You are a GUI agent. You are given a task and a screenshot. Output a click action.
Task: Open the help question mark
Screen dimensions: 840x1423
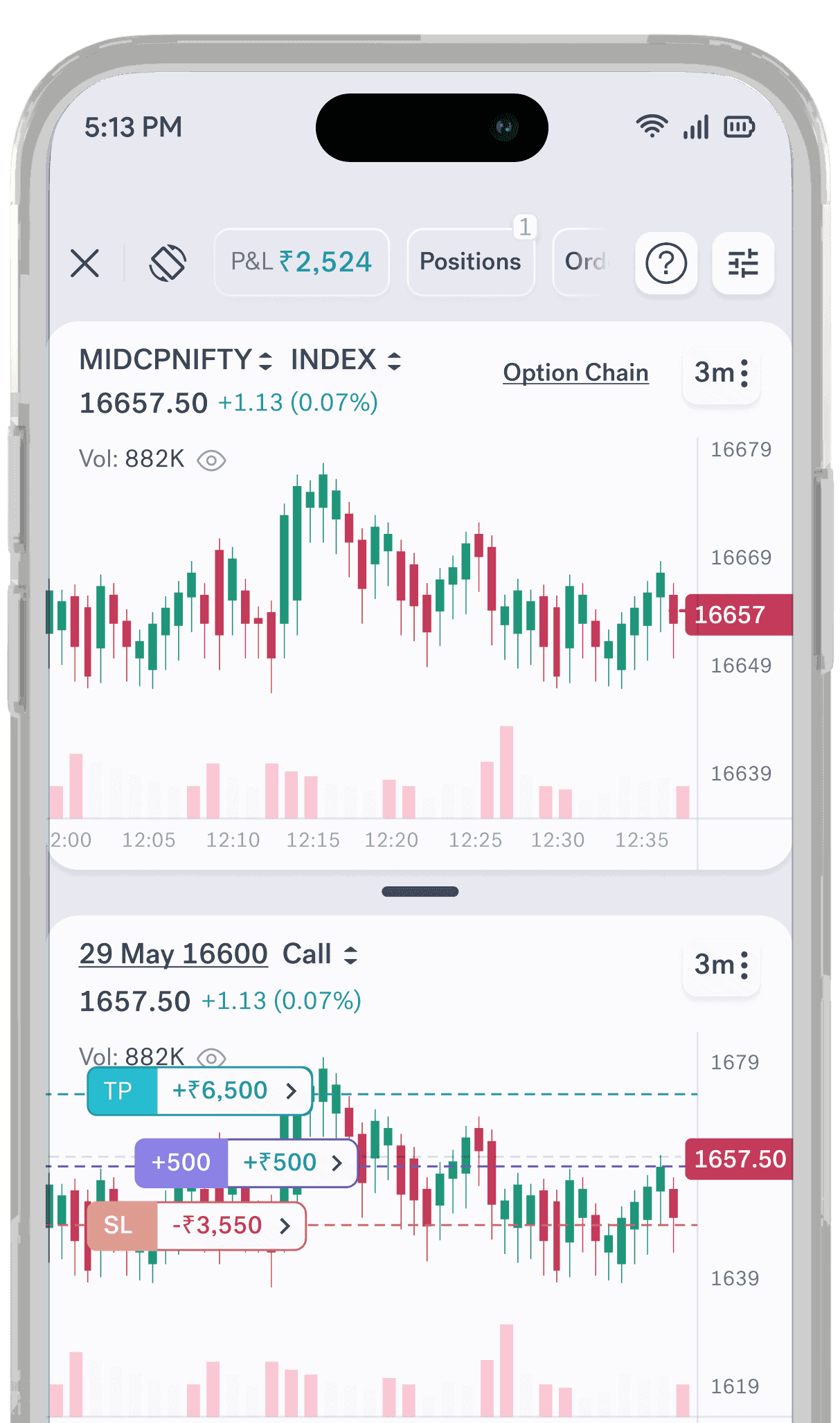click(665, 263)
